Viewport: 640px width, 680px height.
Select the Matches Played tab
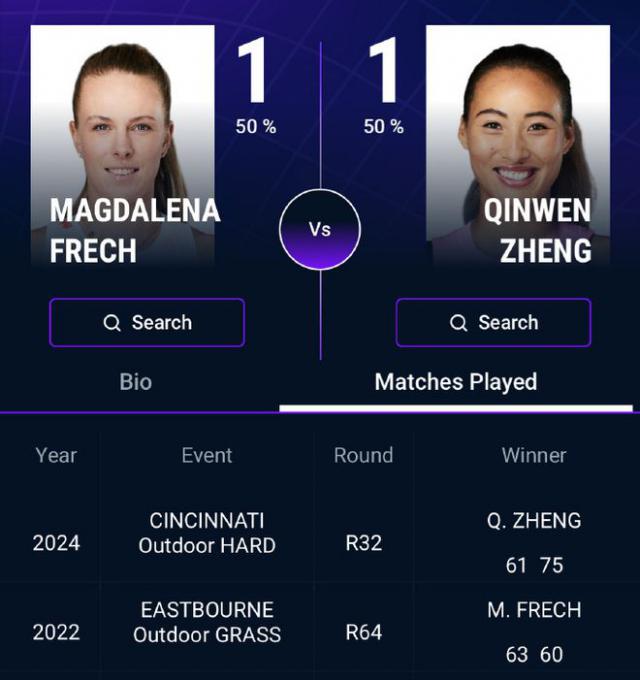(455, 381)
